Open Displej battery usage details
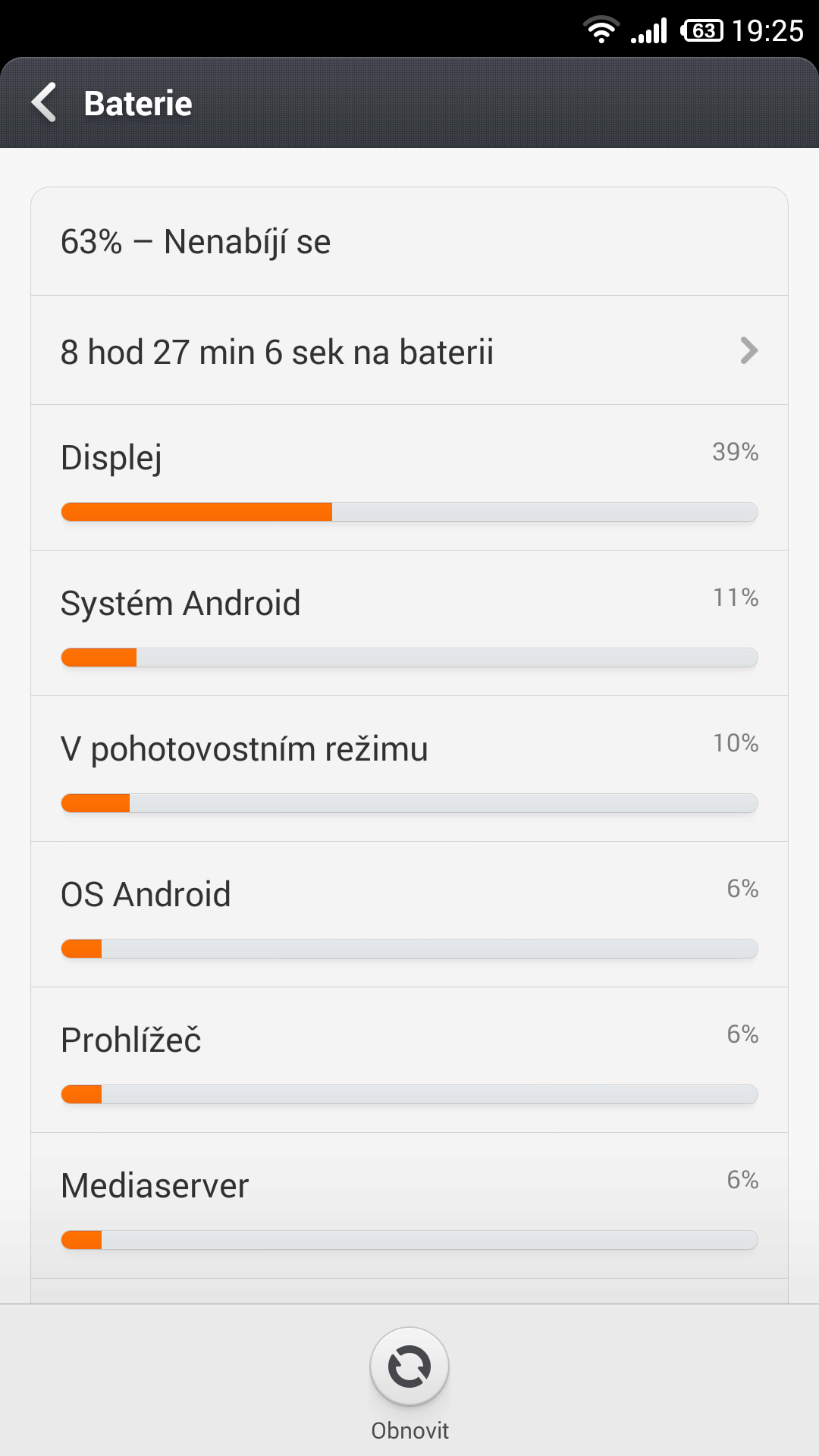This screenshot has height=1456, width=819. coord(409,478)
